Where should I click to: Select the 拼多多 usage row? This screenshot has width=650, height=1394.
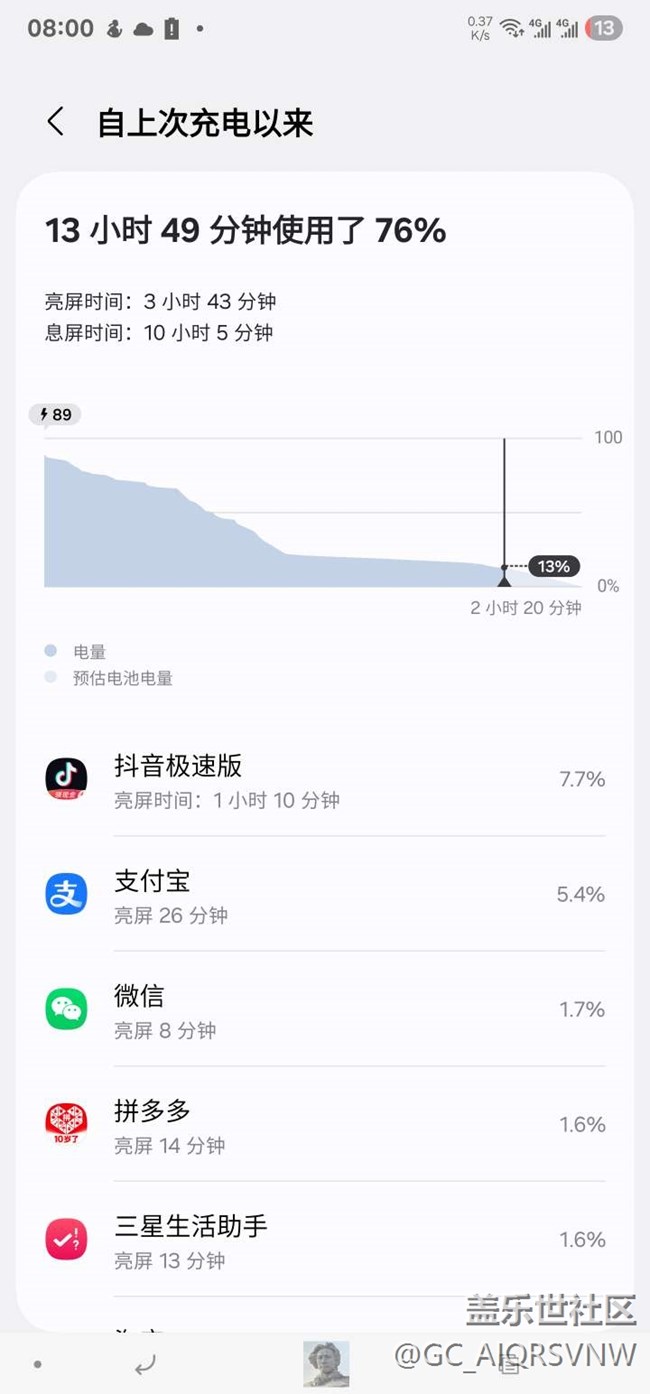click(325, 1125)
